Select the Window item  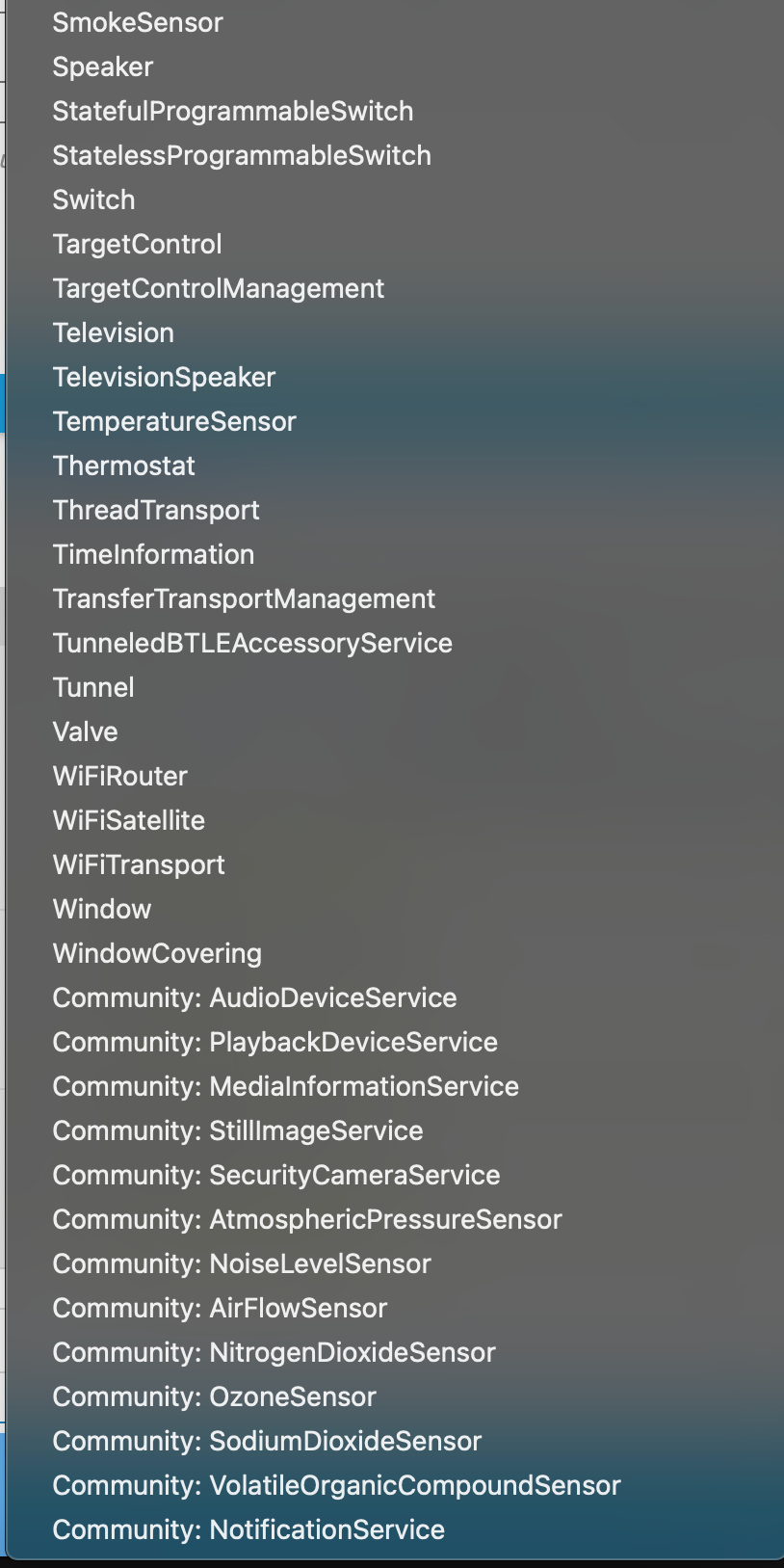[102, 909]
